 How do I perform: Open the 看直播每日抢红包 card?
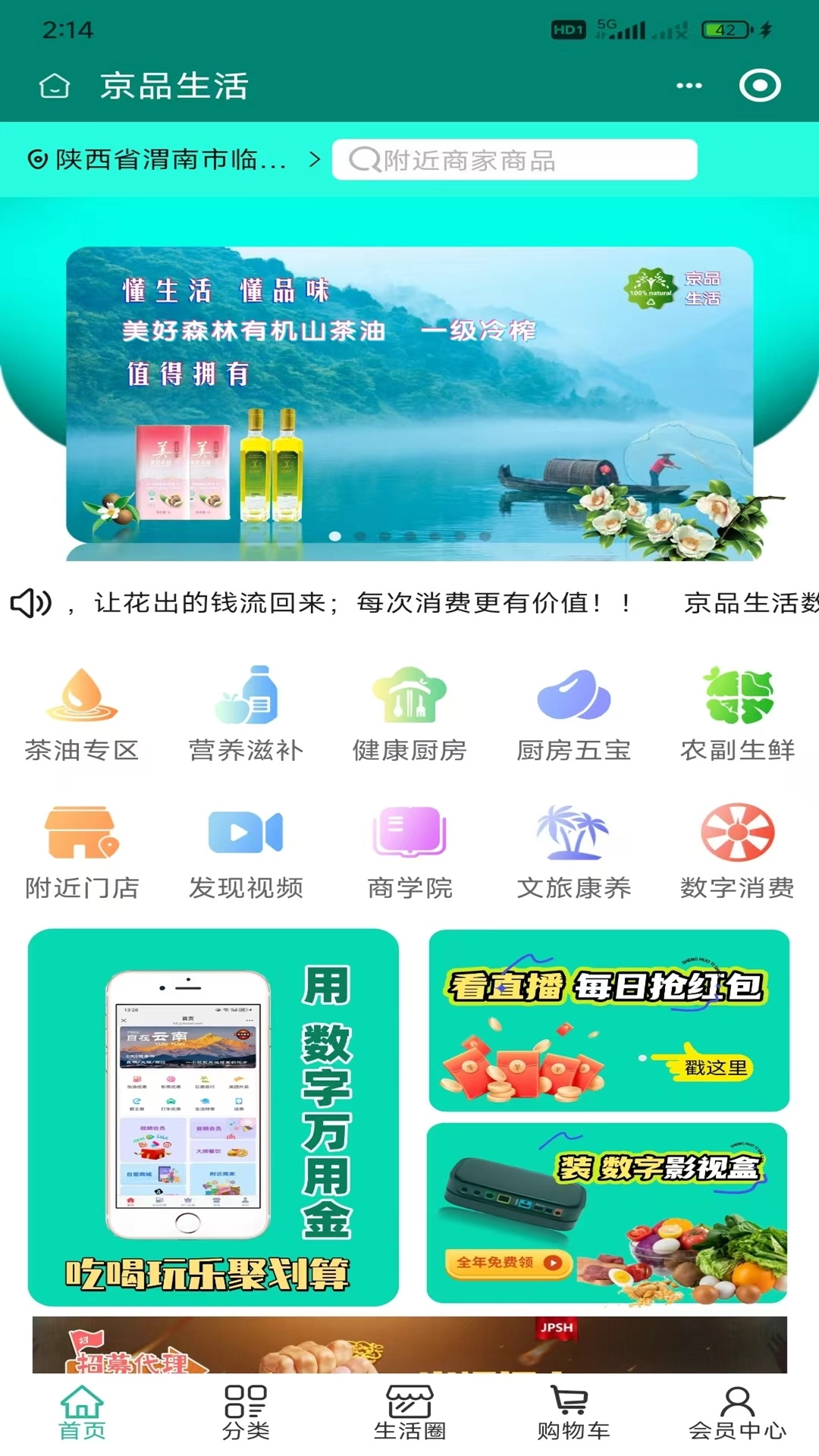click(x=609, y=1021)
